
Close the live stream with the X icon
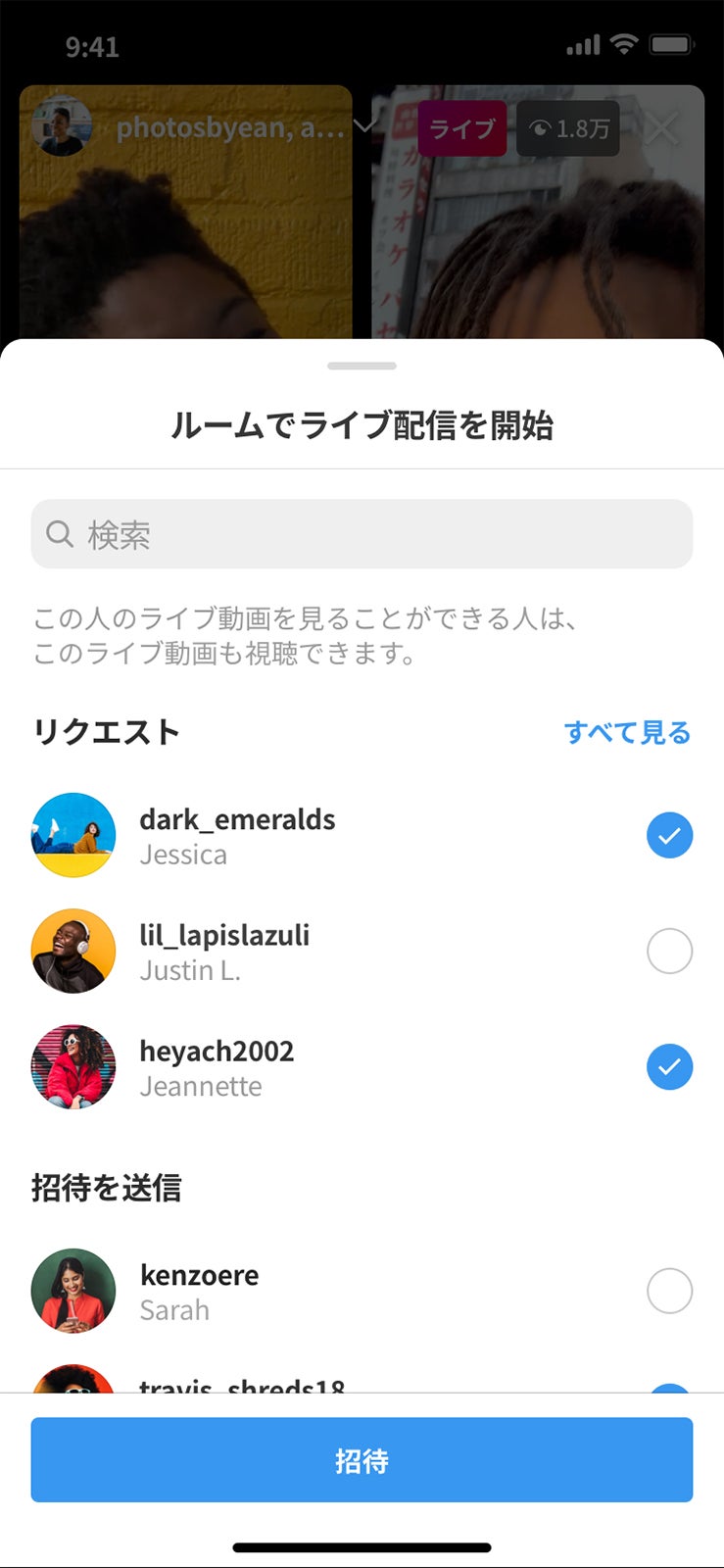(663, 128)
